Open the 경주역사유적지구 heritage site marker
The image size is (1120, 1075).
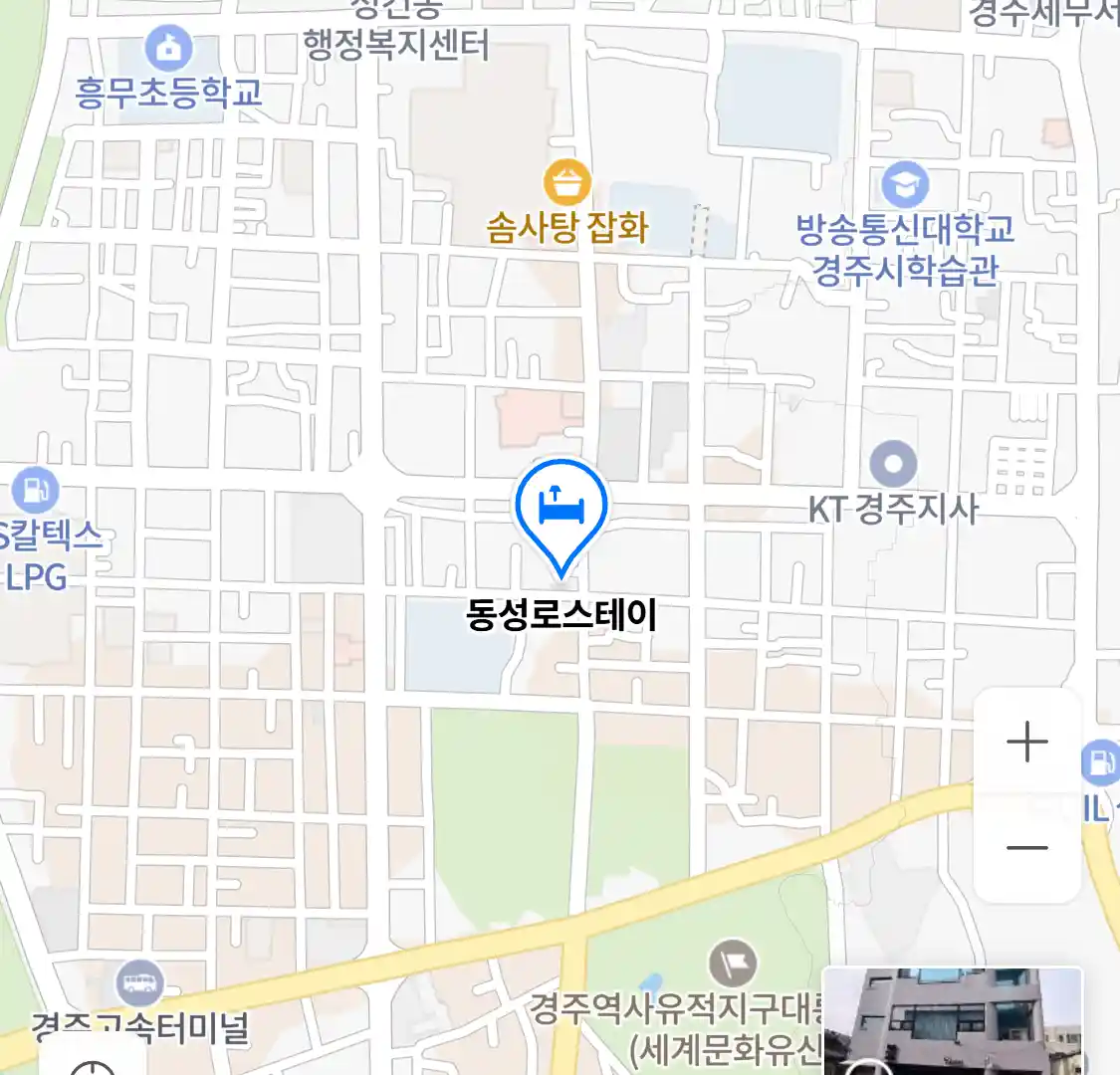(x=733, y=964)
